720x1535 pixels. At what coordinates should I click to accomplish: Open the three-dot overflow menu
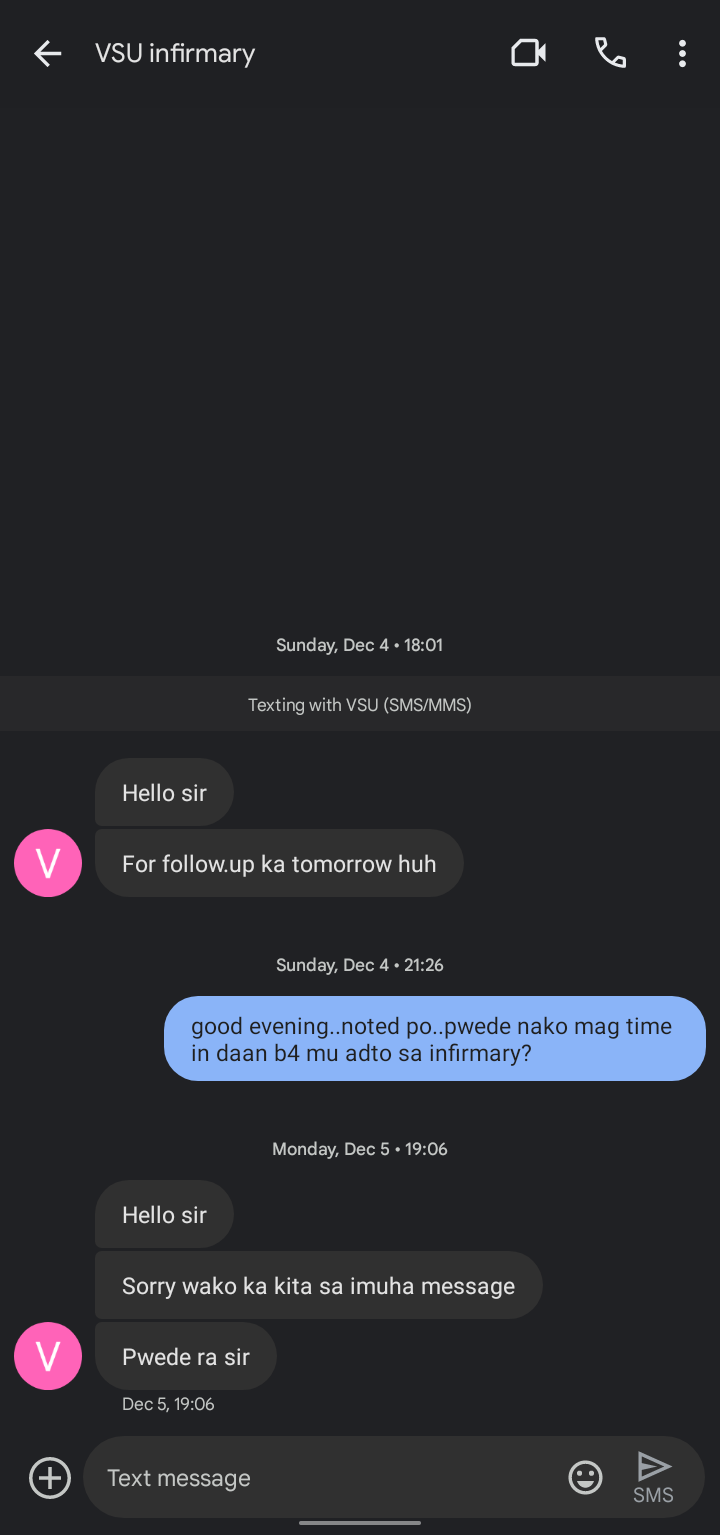(682, 54)
